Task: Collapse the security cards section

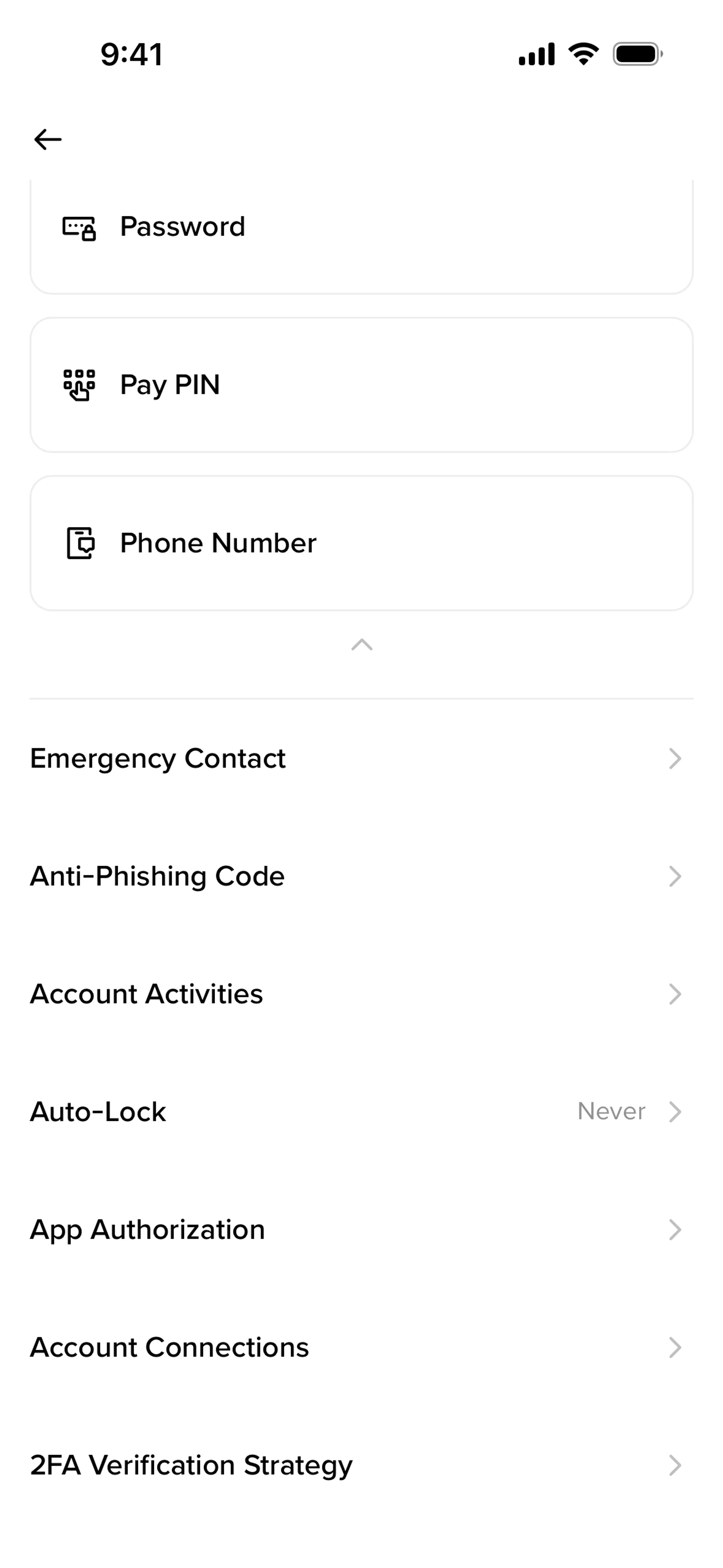Action: coord(361,645)
